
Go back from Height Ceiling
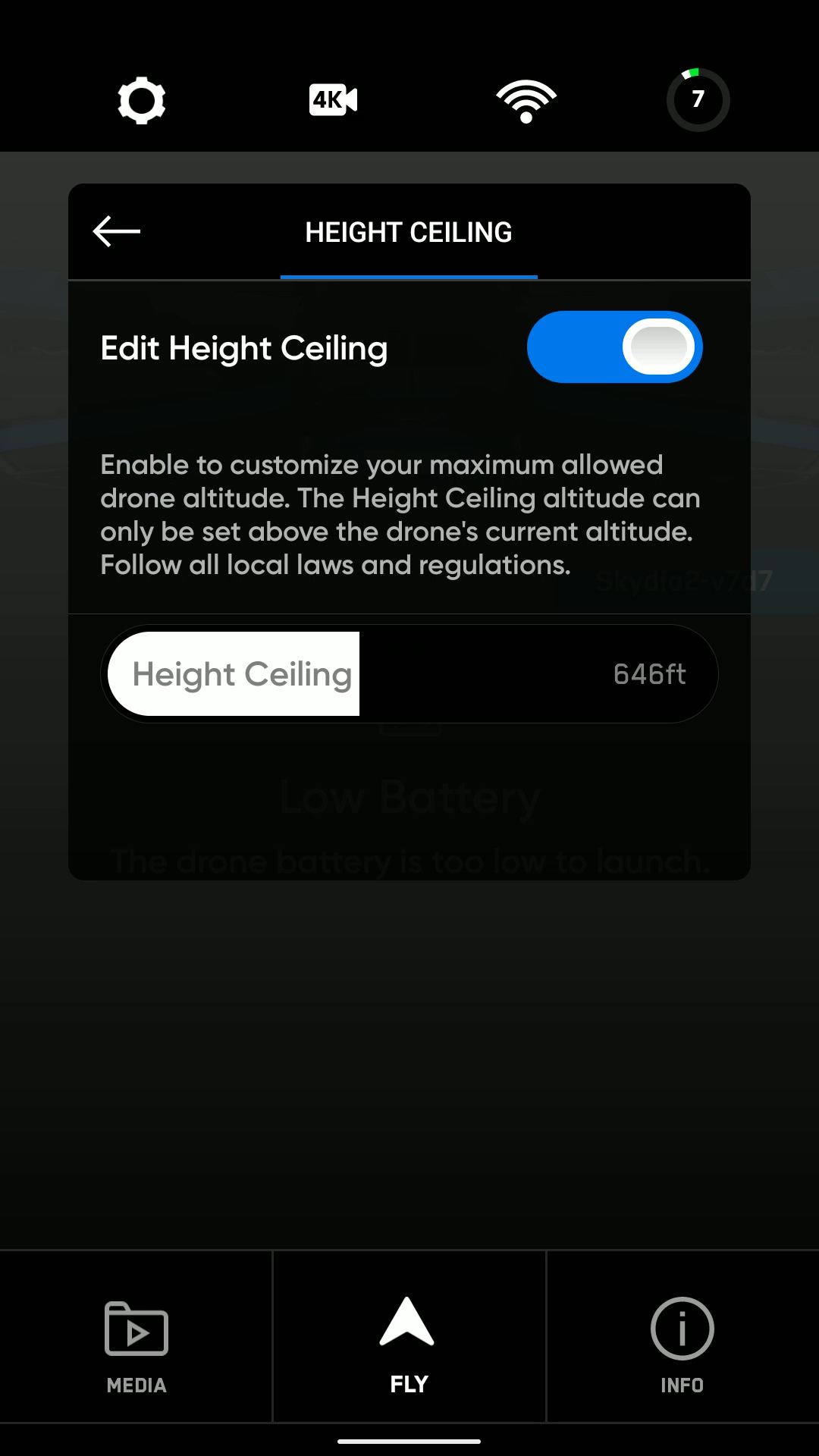pos(117,231)
